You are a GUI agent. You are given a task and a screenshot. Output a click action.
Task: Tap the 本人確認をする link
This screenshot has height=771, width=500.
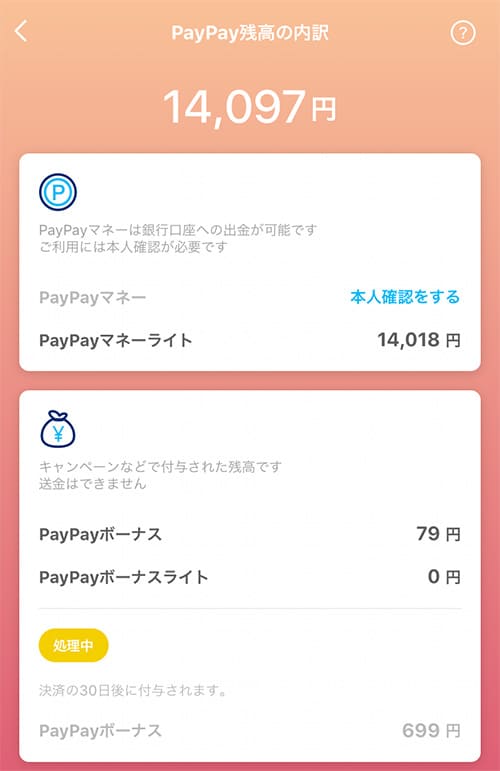click(x=405, y=297)
